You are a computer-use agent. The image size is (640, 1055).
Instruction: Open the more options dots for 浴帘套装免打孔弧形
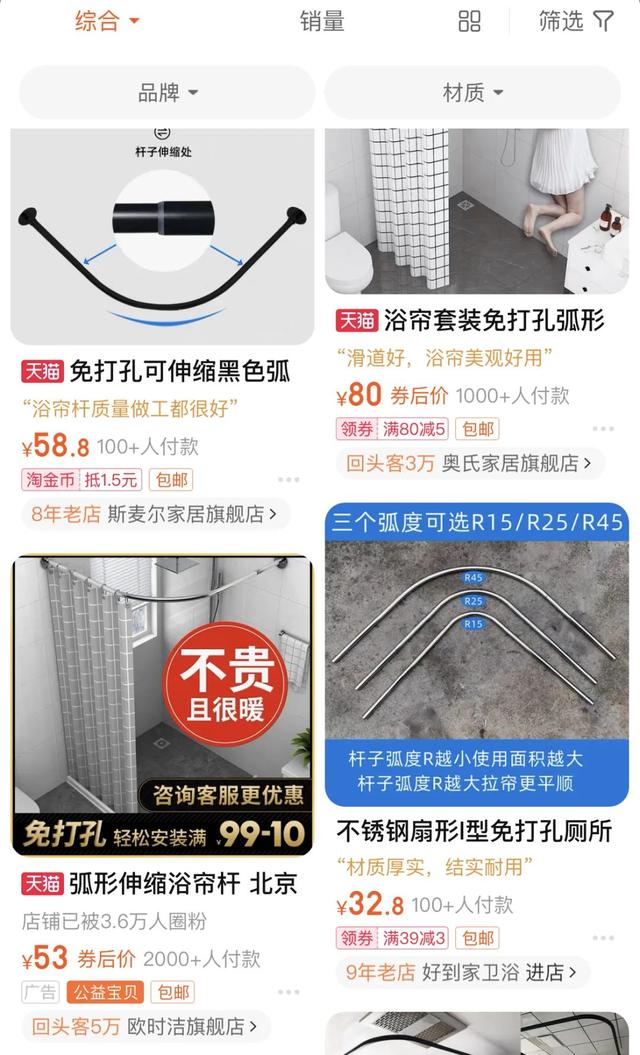pyautogui.click(x=602, y=429)
